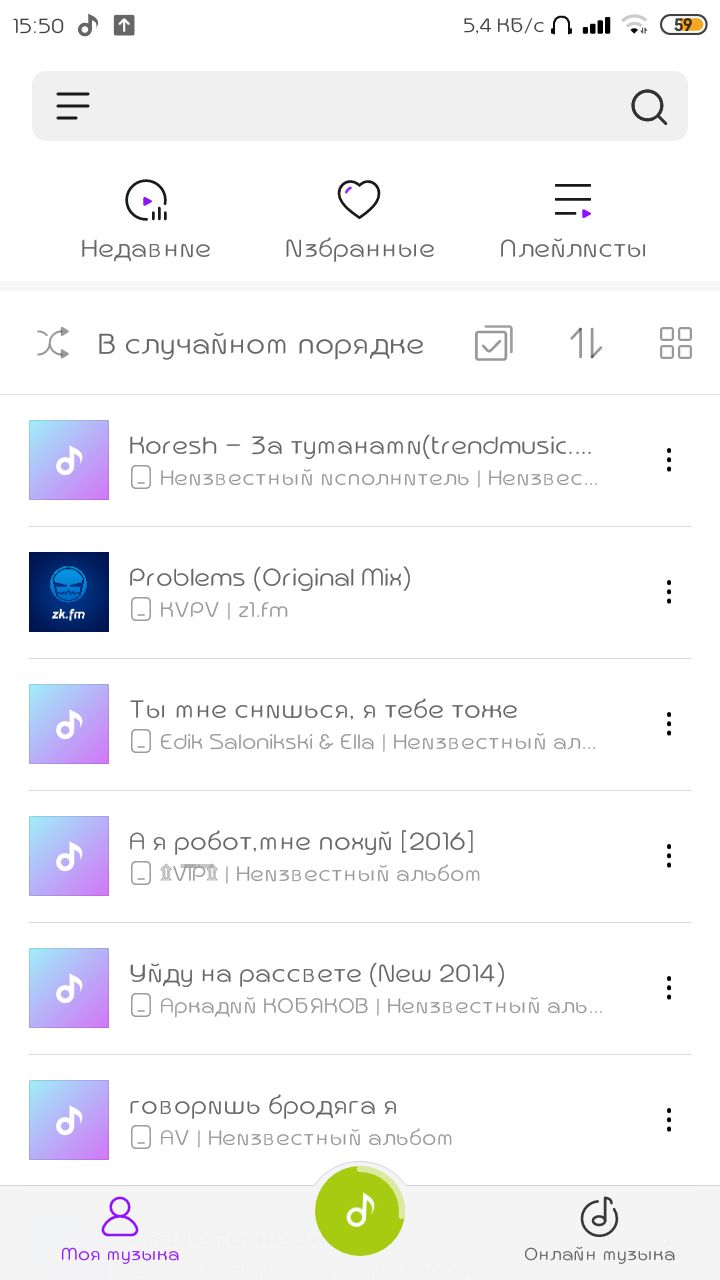Image resolution: width=720 pixels, height=1280 pixels.
Task: Open the Плейлисты section
Action: [573, 220]
